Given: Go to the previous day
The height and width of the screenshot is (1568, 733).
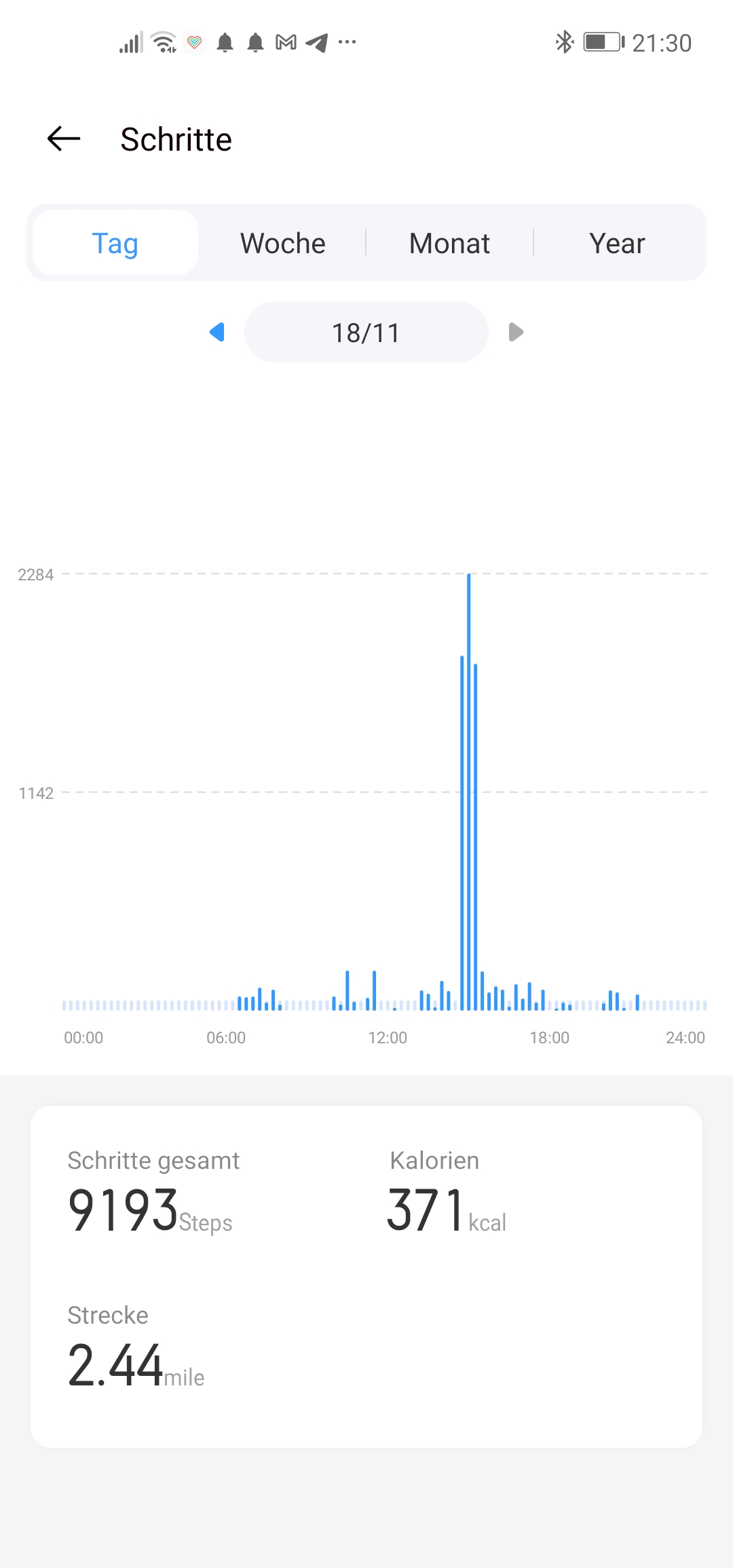Looking at the screenshot, I should [x=217, y=333].
